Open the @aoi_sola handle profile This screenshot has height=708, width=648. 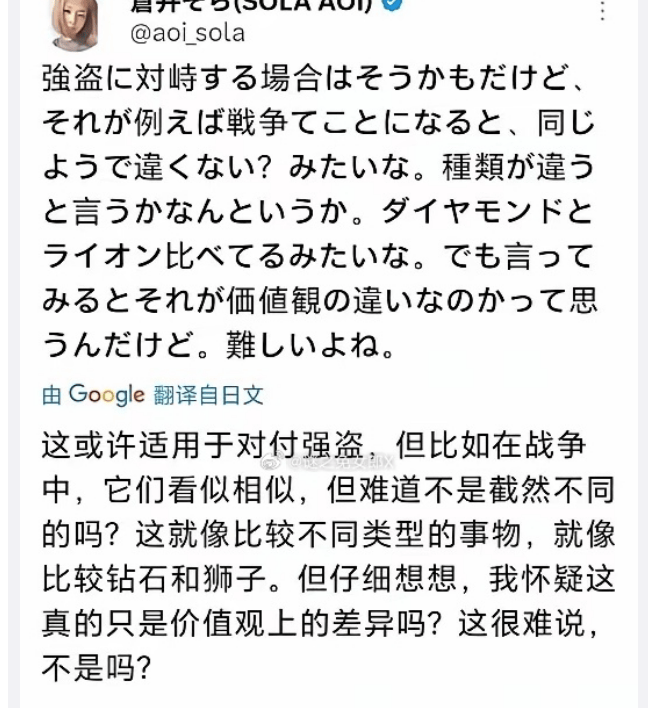click(x=186, y=33)
